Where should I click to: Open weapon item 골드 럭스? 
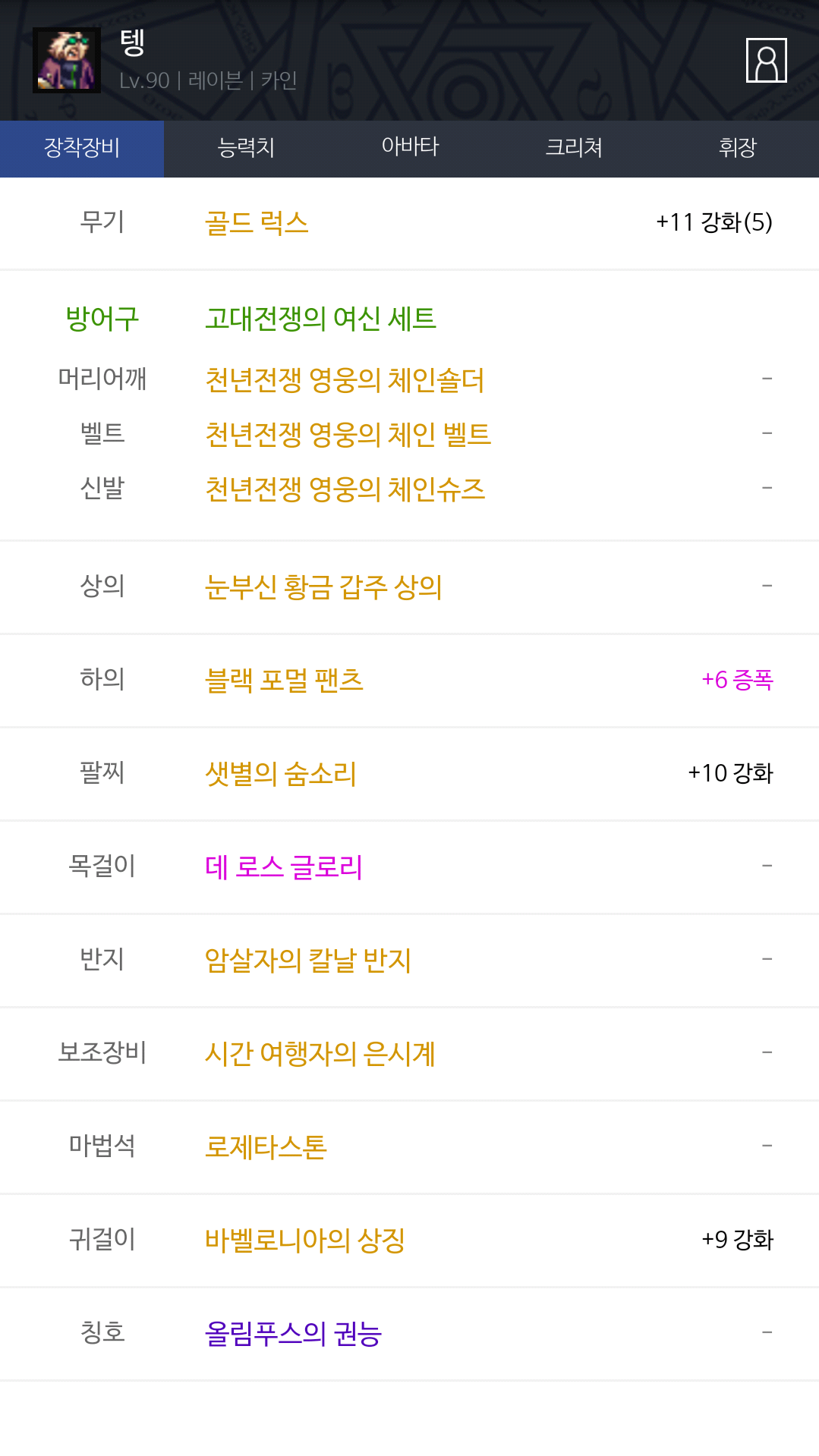[257, 223]
